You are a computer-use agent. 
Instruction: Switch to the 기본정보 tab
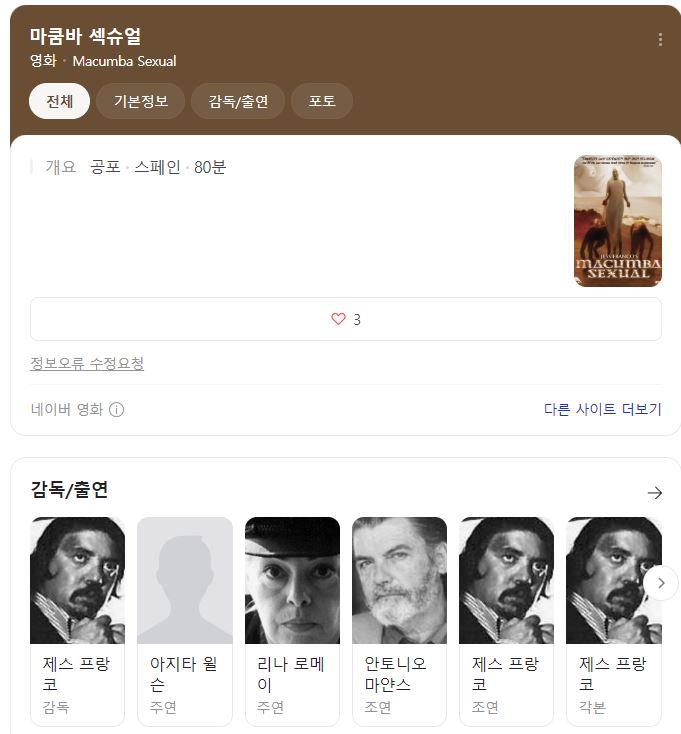point(140,101)
